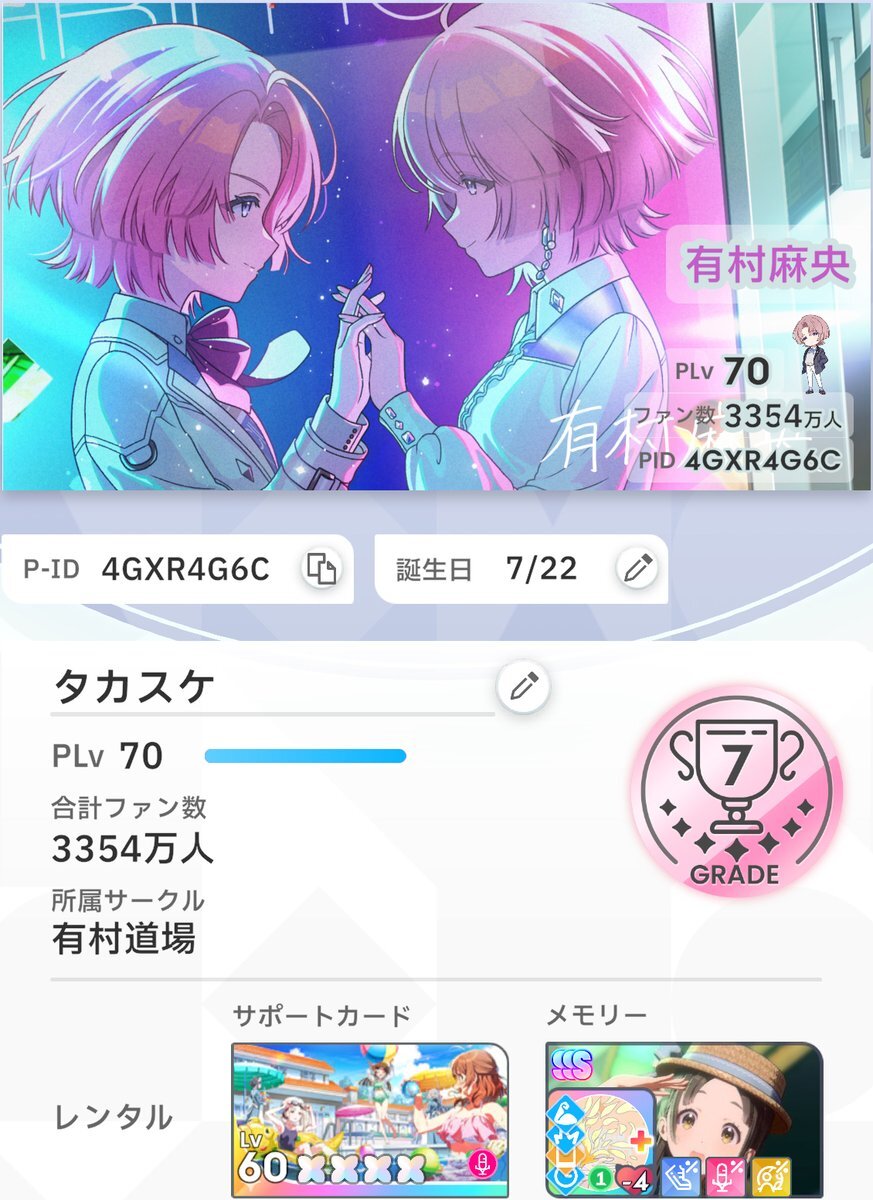873x1200 pixels.
Task: View the Grade 7 trophy badge
Action: click(x=736, y=790)
